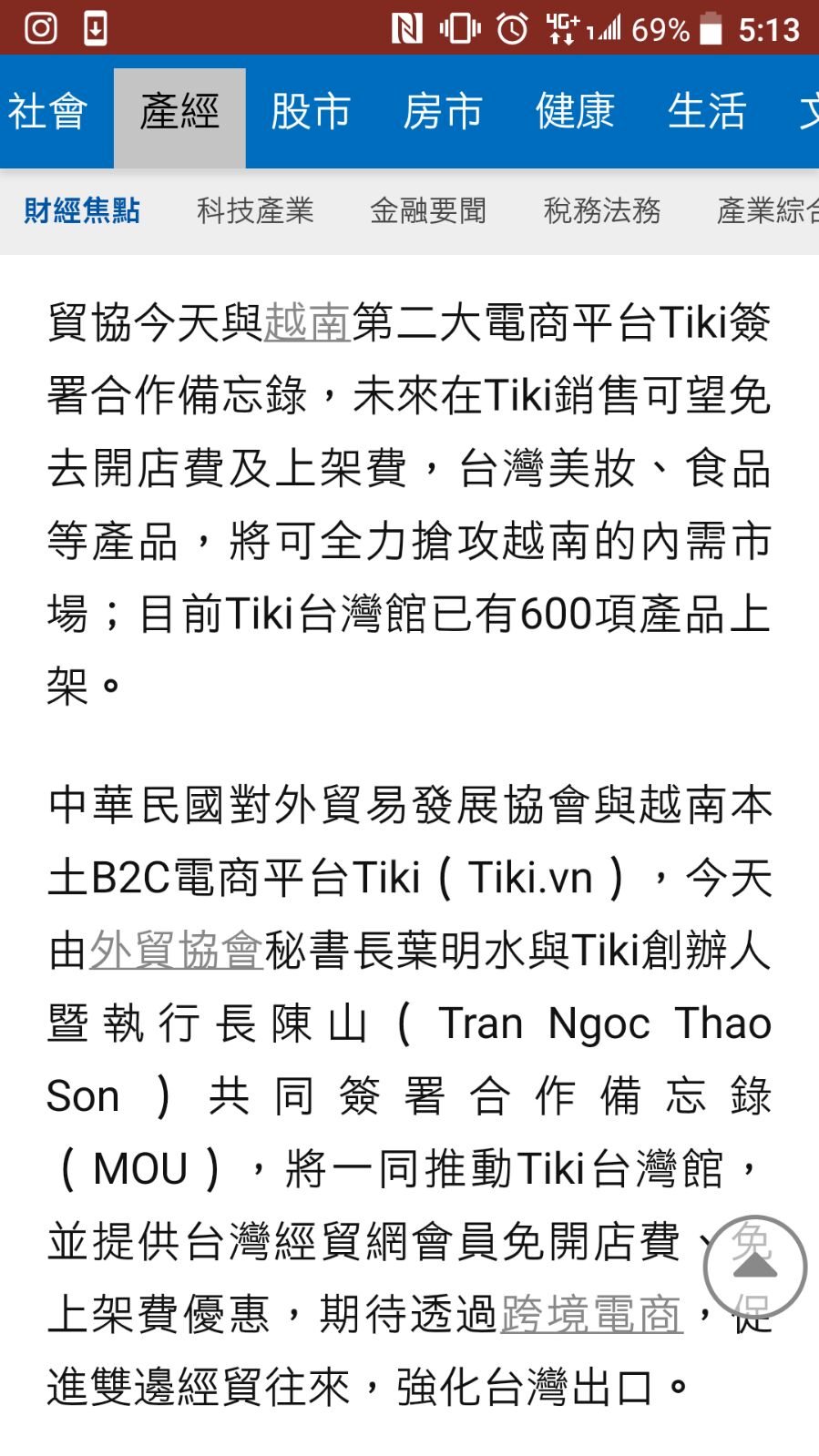
Task: Tap the back-to-top arrow button
Action: tap(754, 1267)
